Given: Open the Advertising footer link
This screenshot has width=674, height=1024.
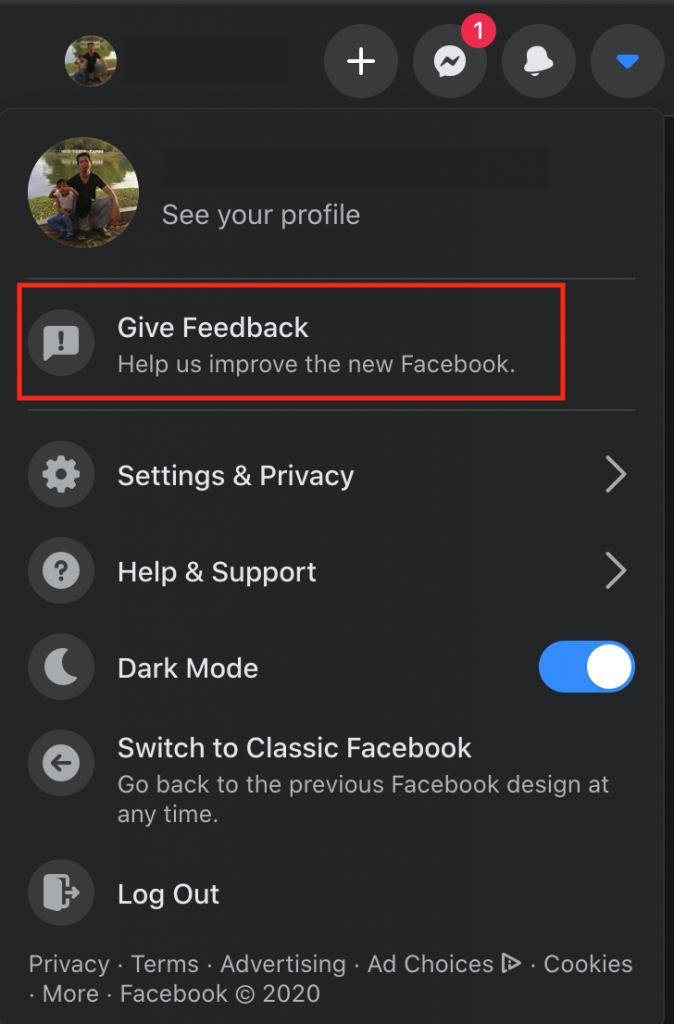Looking at the screenshot, I should pos(283,964).
